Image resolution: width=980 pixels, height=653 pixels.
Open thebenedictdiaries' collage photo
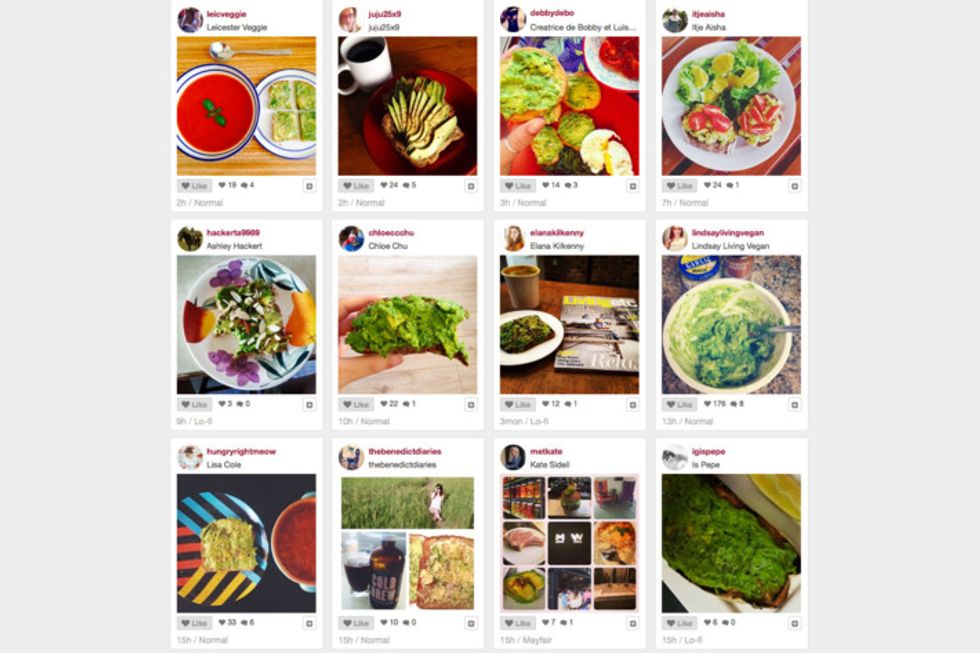[407, 543]
